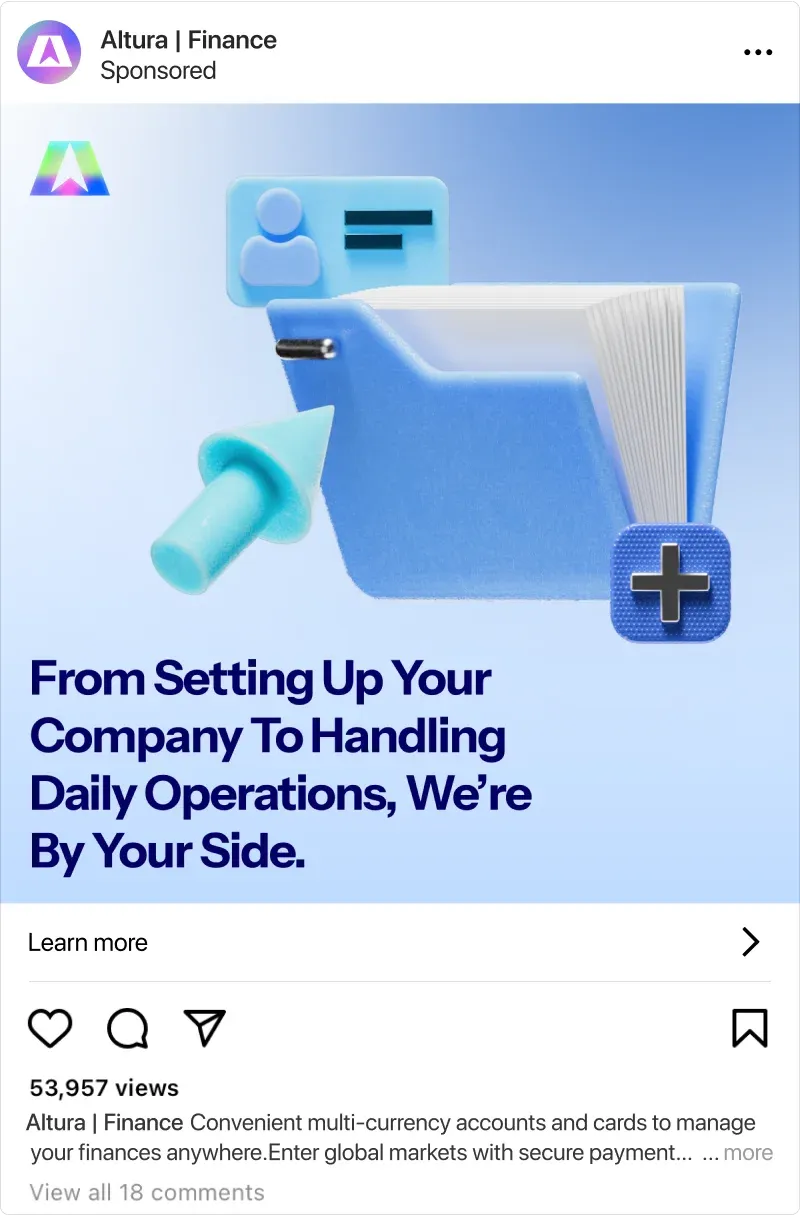The image size is (800, 1215).
Task: Expand the caption with 'more'
Action: tap(748, 1152)
